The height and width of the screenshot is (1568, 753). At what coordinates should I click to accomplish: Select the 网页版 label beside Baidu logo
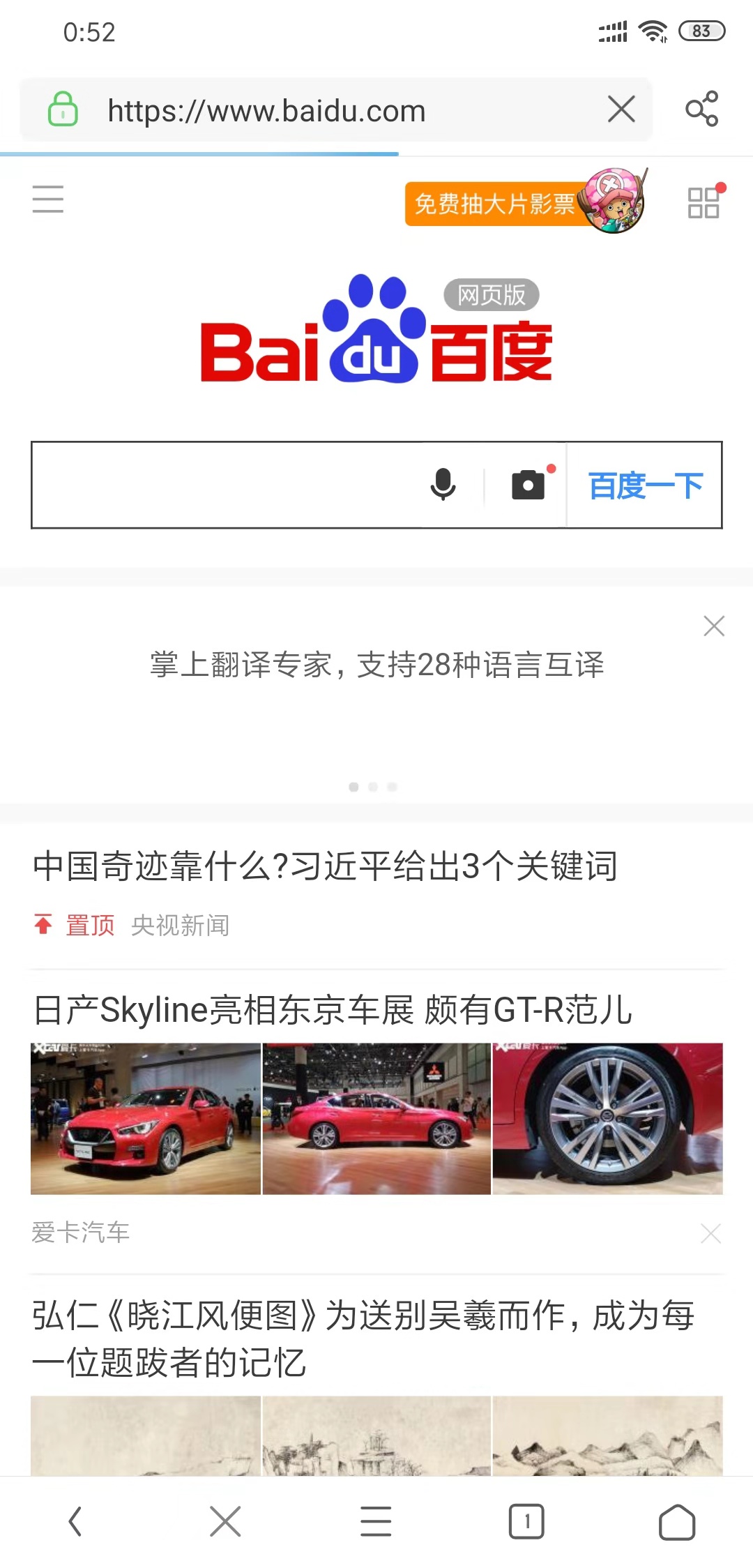pos(490,296)
